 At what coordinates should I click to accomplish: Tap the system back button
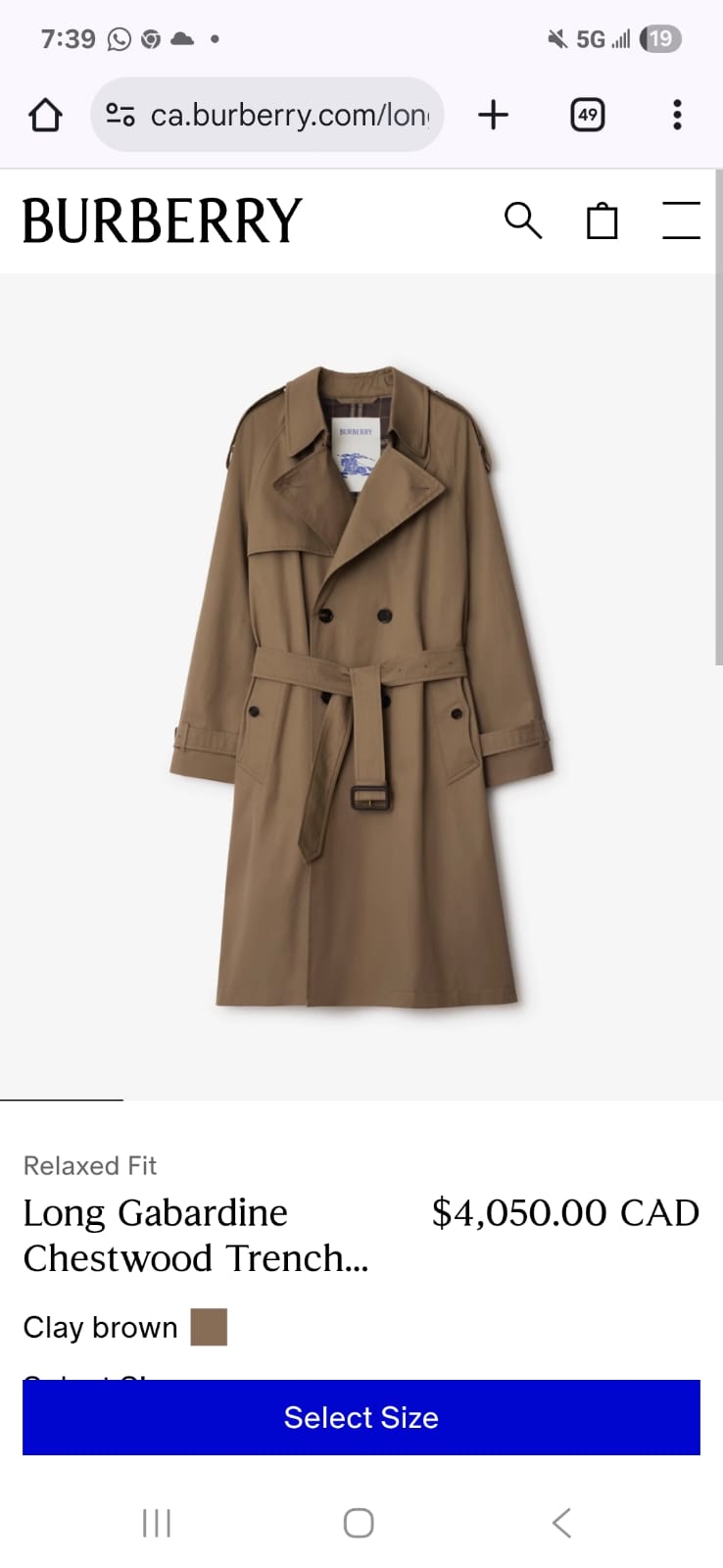[561, 1523]
